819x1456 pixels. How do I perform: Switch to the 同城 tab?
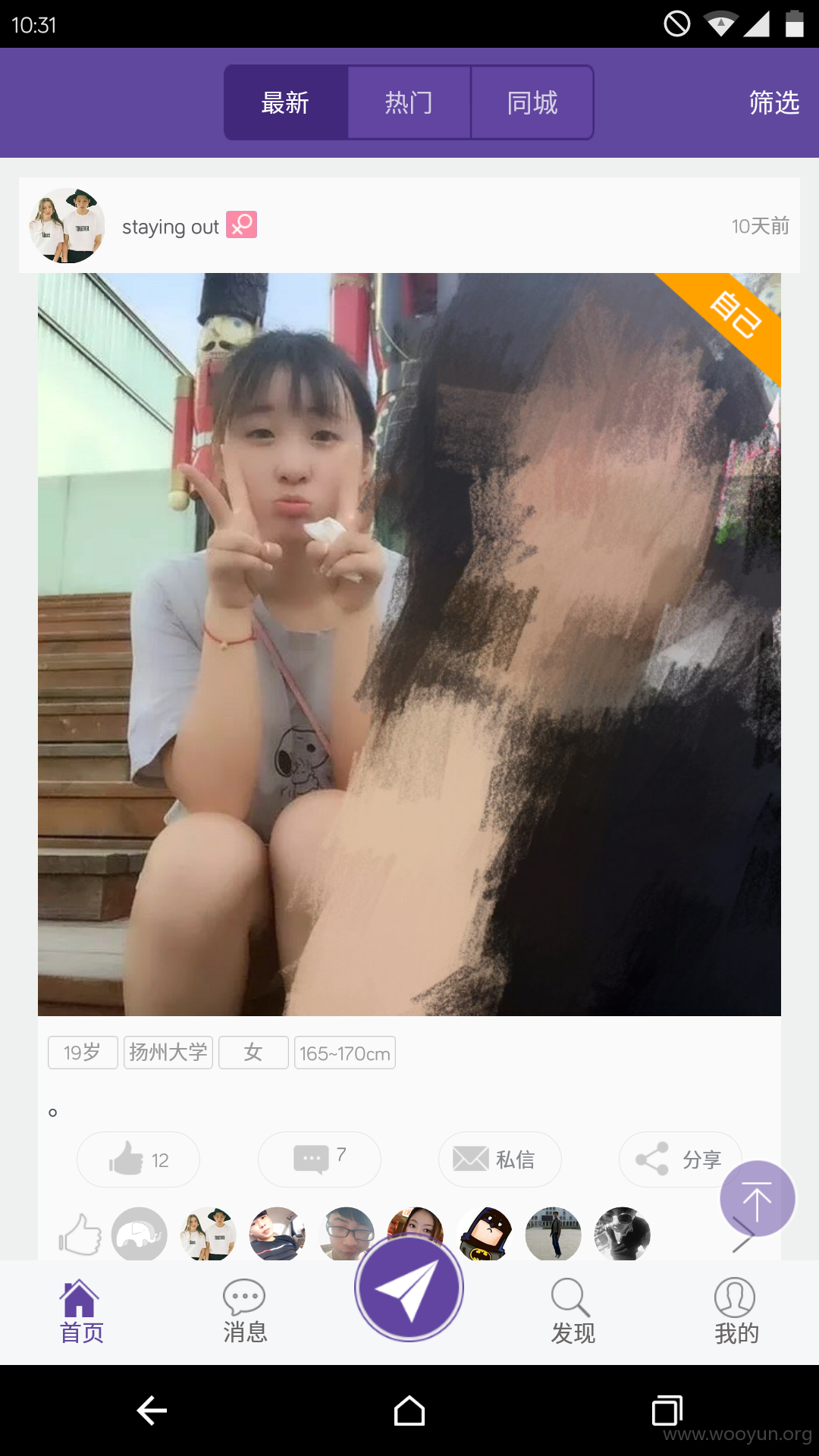[532, 102]
